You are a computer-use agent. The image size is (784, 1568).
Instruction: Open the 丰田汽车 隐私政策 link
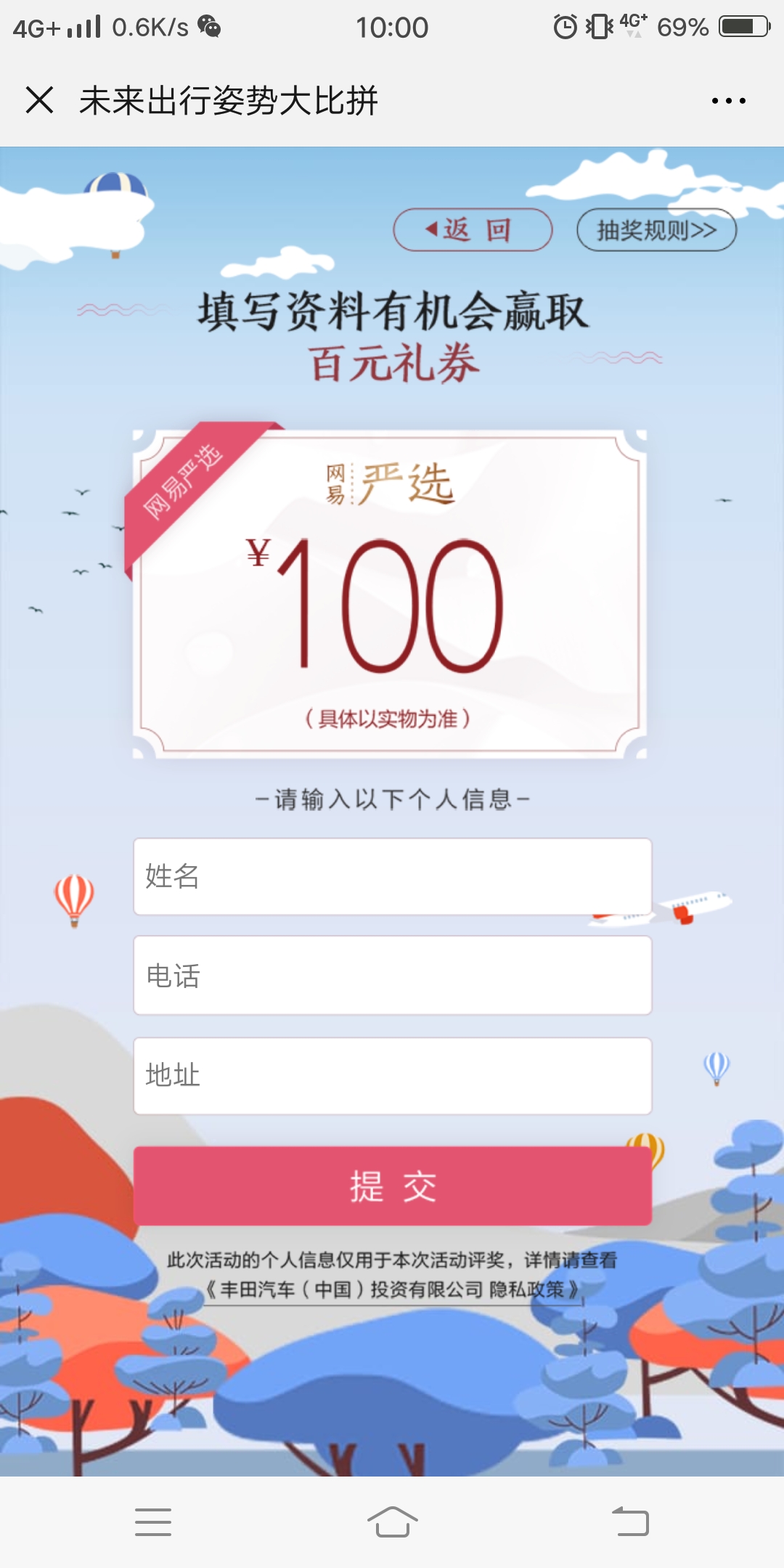(x=392, y=1290)
